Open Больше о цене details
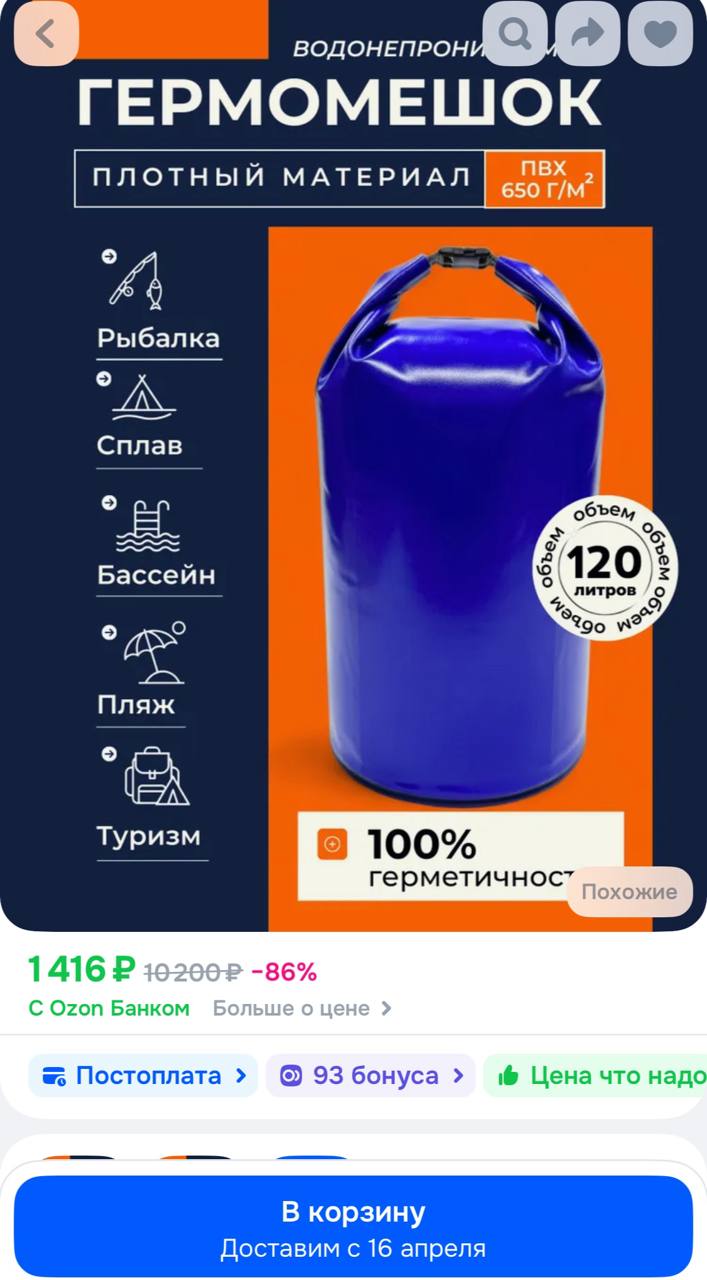The image size is (707, 1280). tap(301, 1008)
